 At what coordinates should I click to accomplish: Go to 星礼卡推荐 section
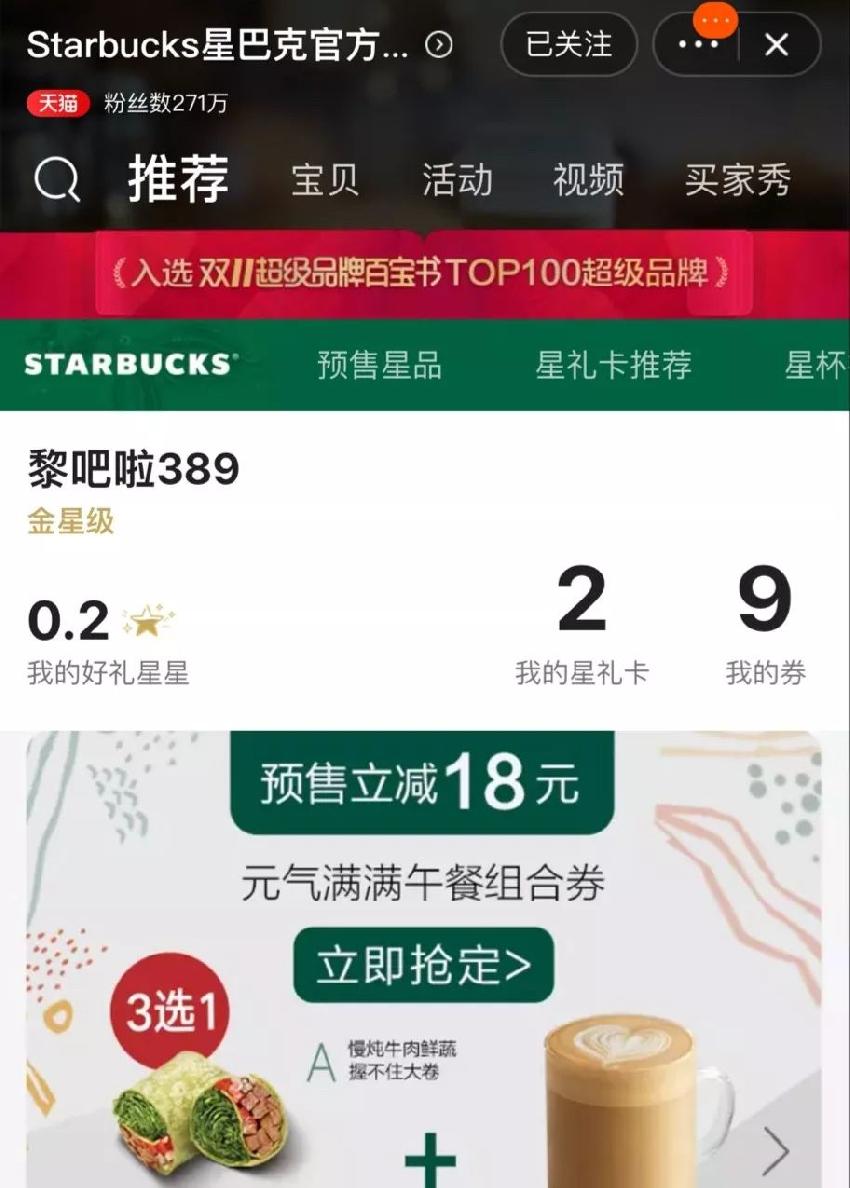pyautogui.click(x=613, y=365)
